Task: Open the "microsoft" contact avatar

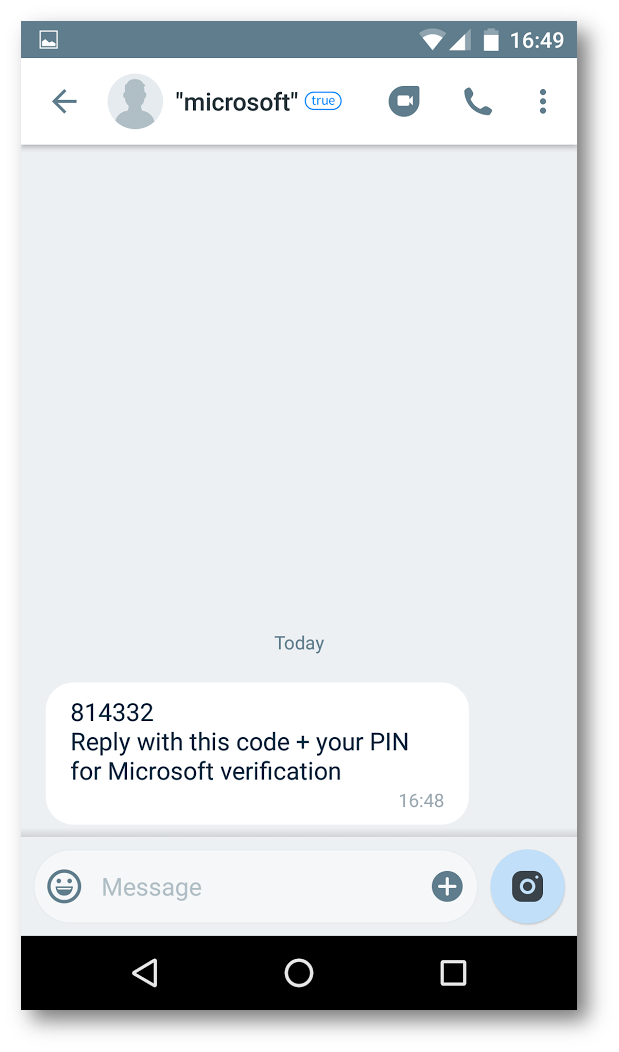Action: pos(135,101)
